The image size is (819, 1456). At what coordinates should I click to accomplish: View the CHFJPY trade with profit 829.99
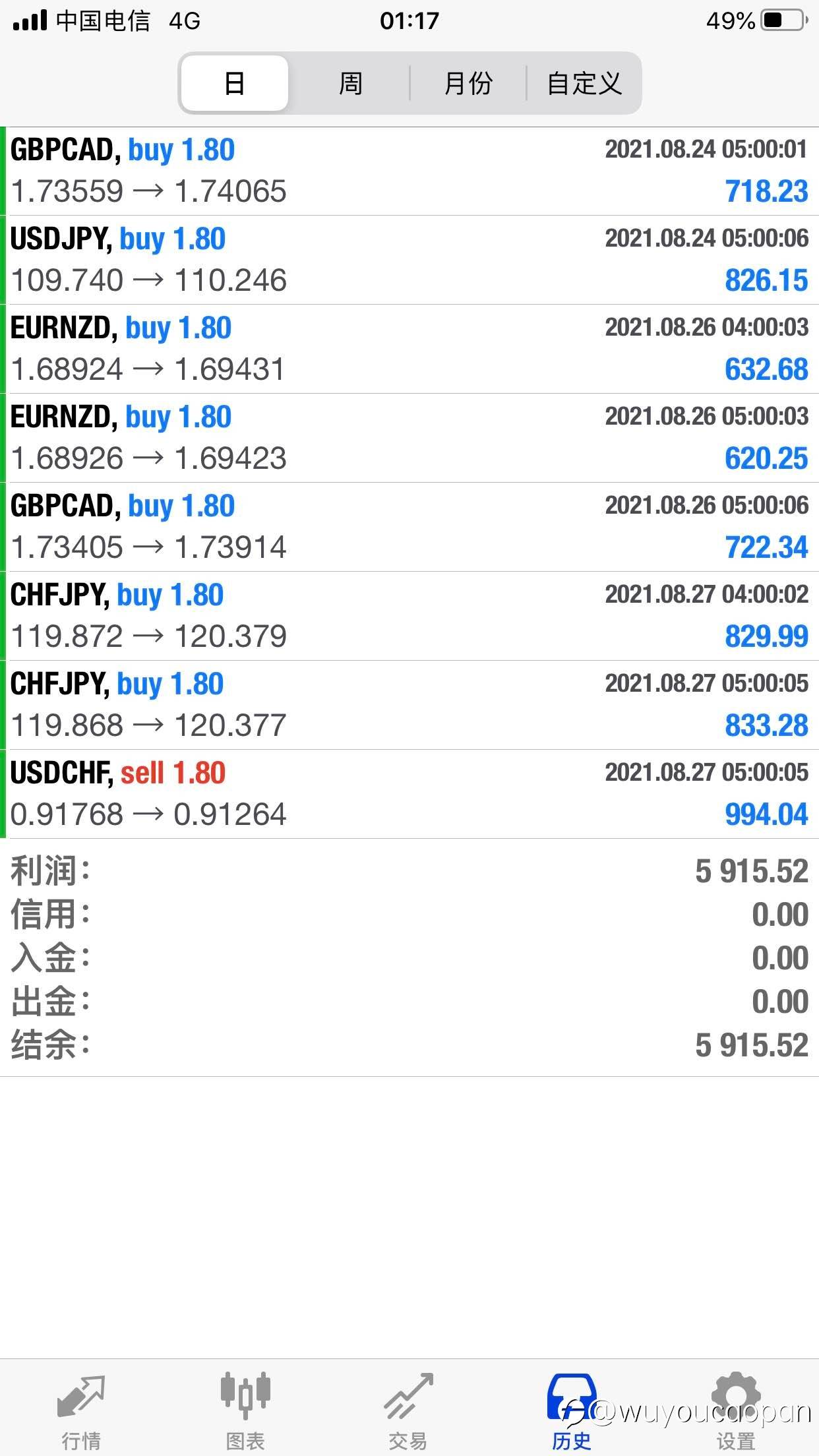[409, 617]
